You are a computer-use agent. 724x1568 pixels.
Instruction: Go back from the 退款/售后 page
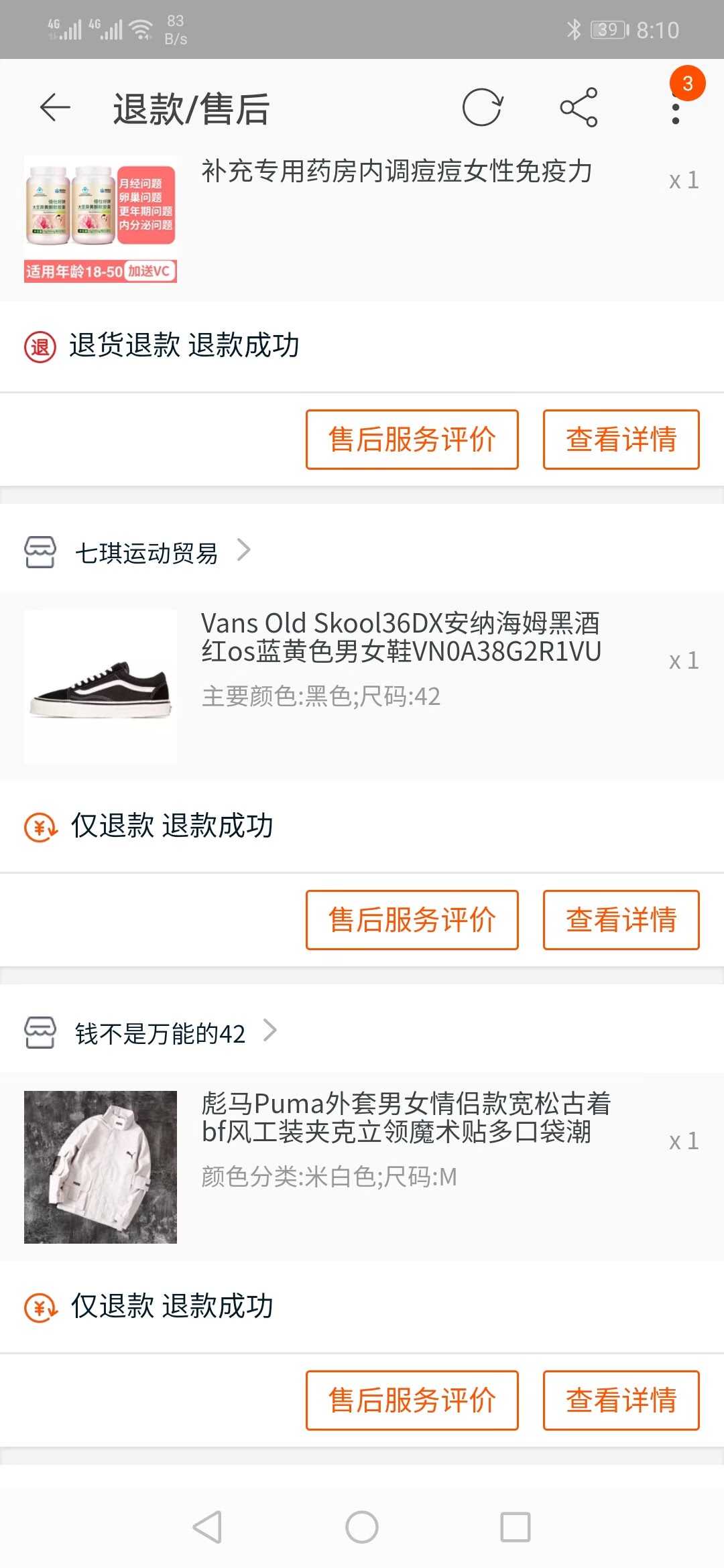click(55, 108)
